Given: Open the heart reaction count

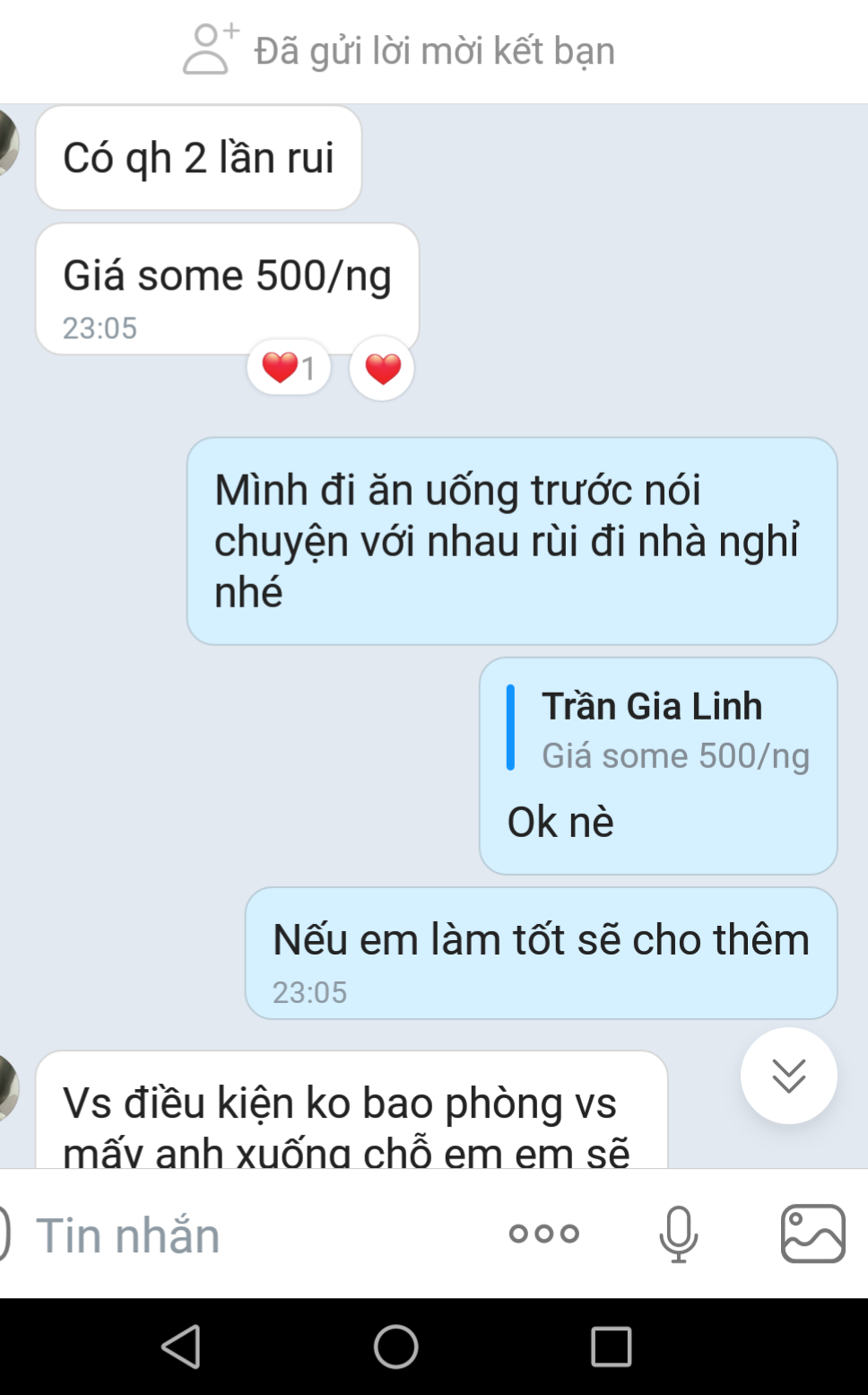Looking at the screenshot, I should coord(289,368).
